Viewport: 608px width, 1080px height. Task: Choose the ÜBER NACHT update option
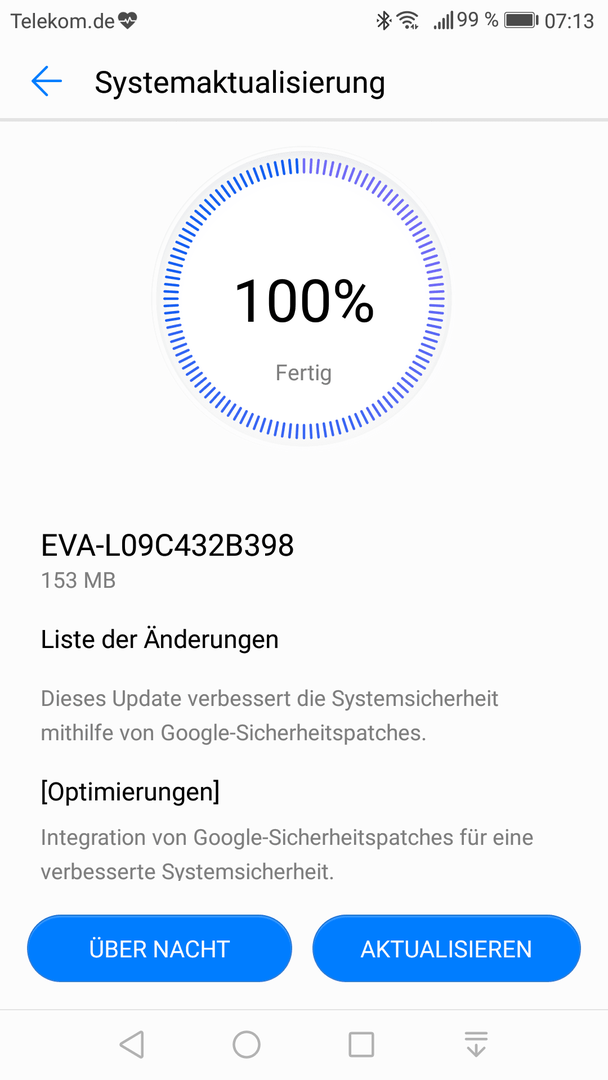pos(159,948)
